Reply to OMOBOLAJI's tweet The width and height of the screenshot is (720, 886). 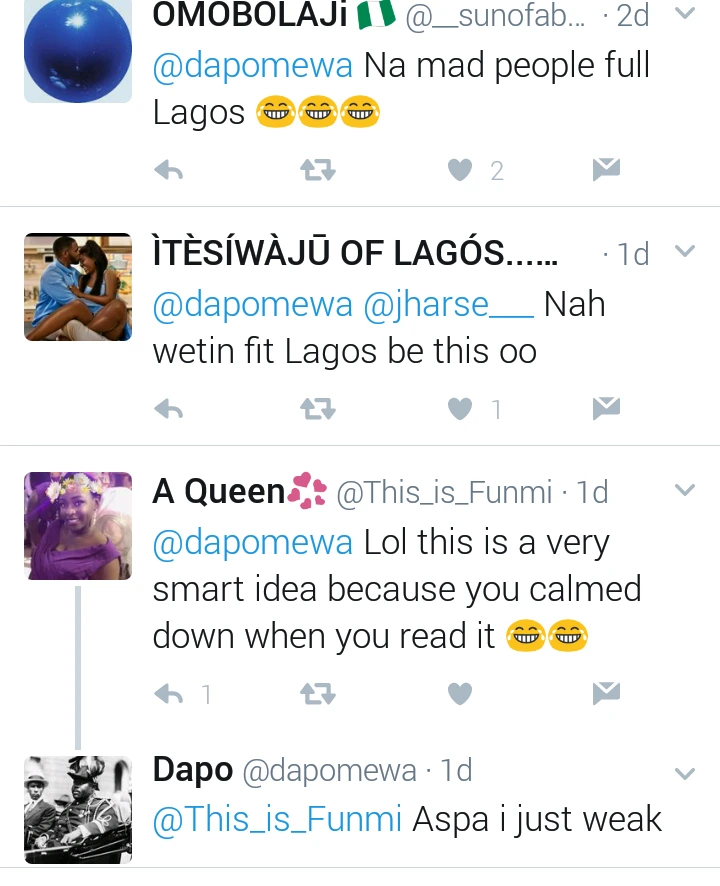click(x=169, y=172)
